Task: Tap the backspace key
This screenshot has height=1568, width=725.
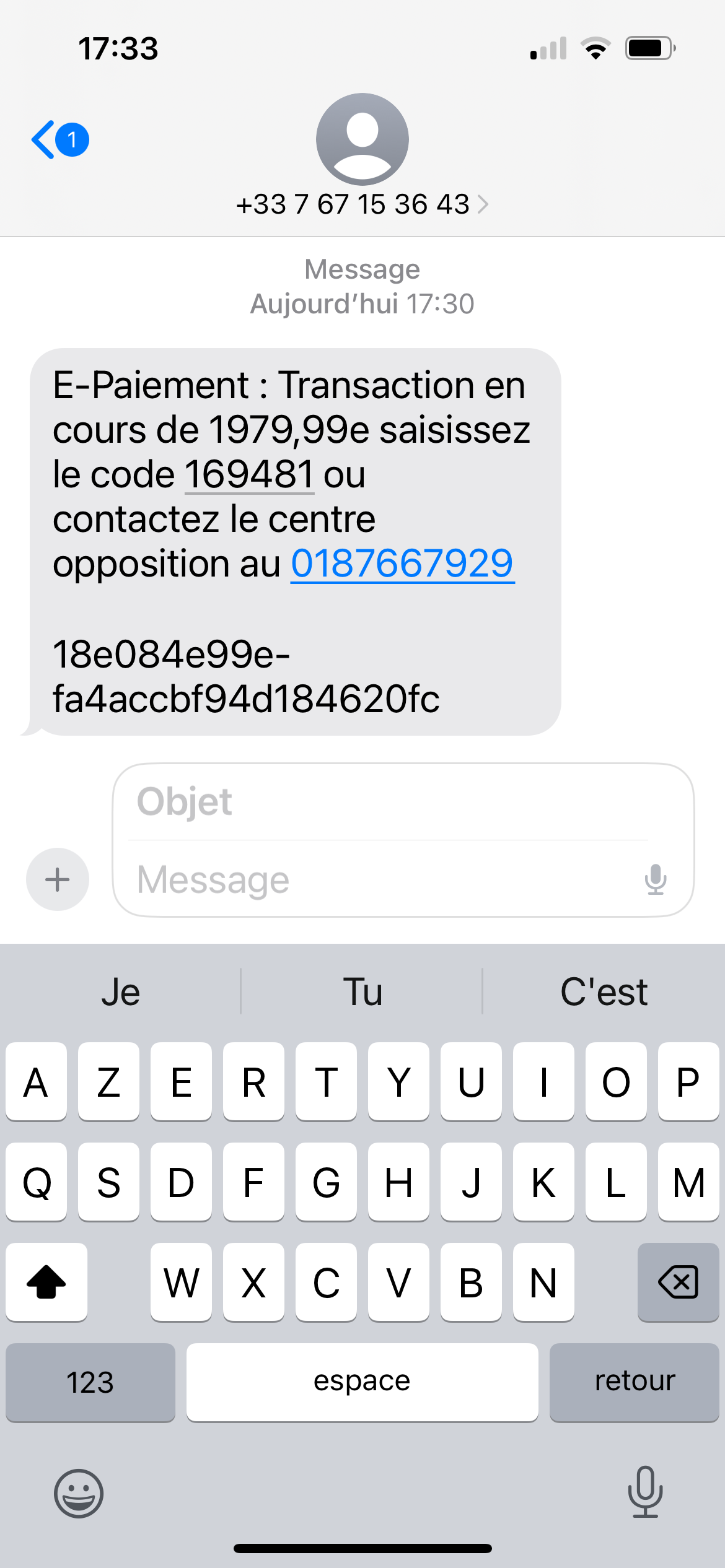Action: coord(679,1282)
